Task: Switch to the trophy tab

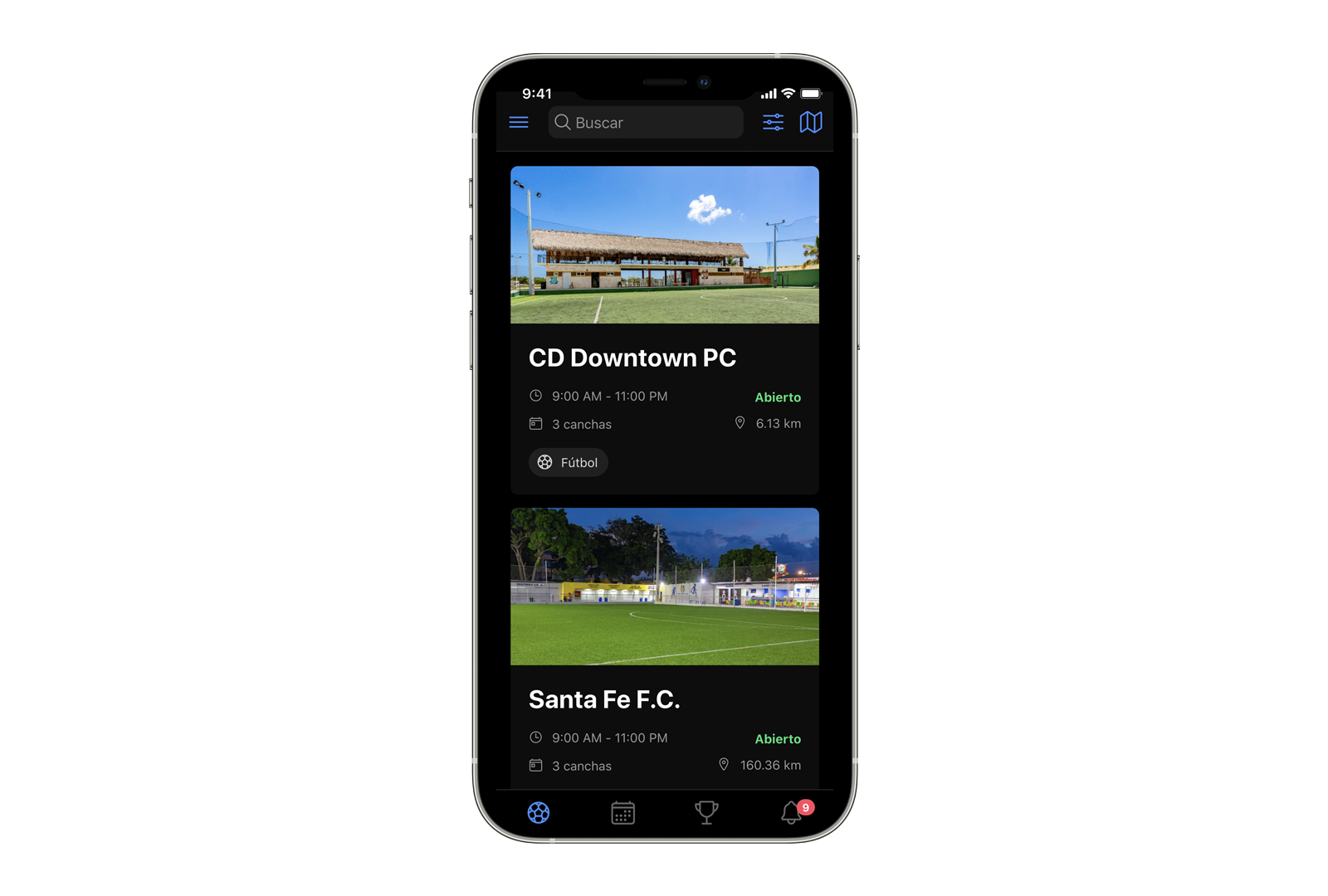Action: coord(706,813)
